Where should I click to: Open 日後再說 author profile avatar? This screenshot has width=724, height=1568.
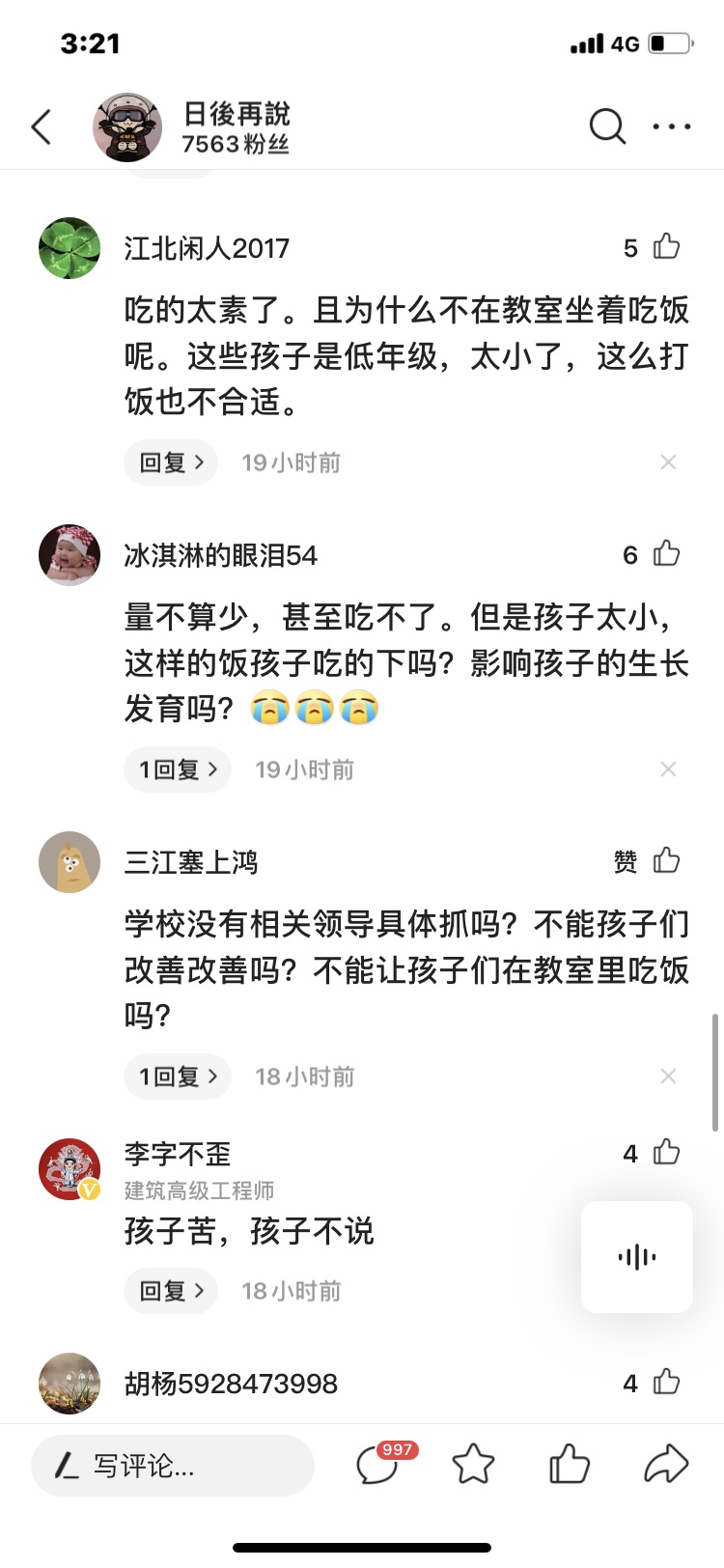click(127, 126)
